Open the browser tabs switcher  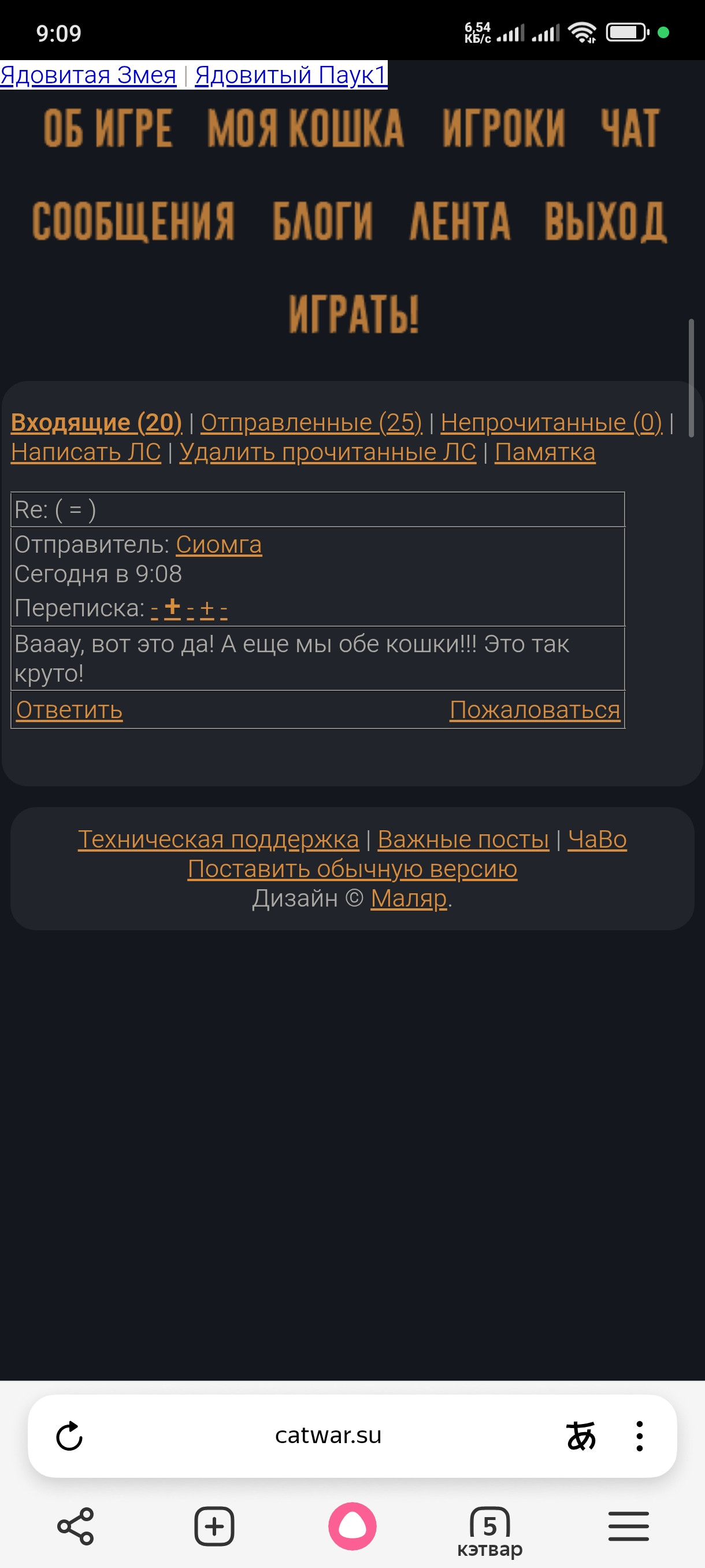[489, 1525]
